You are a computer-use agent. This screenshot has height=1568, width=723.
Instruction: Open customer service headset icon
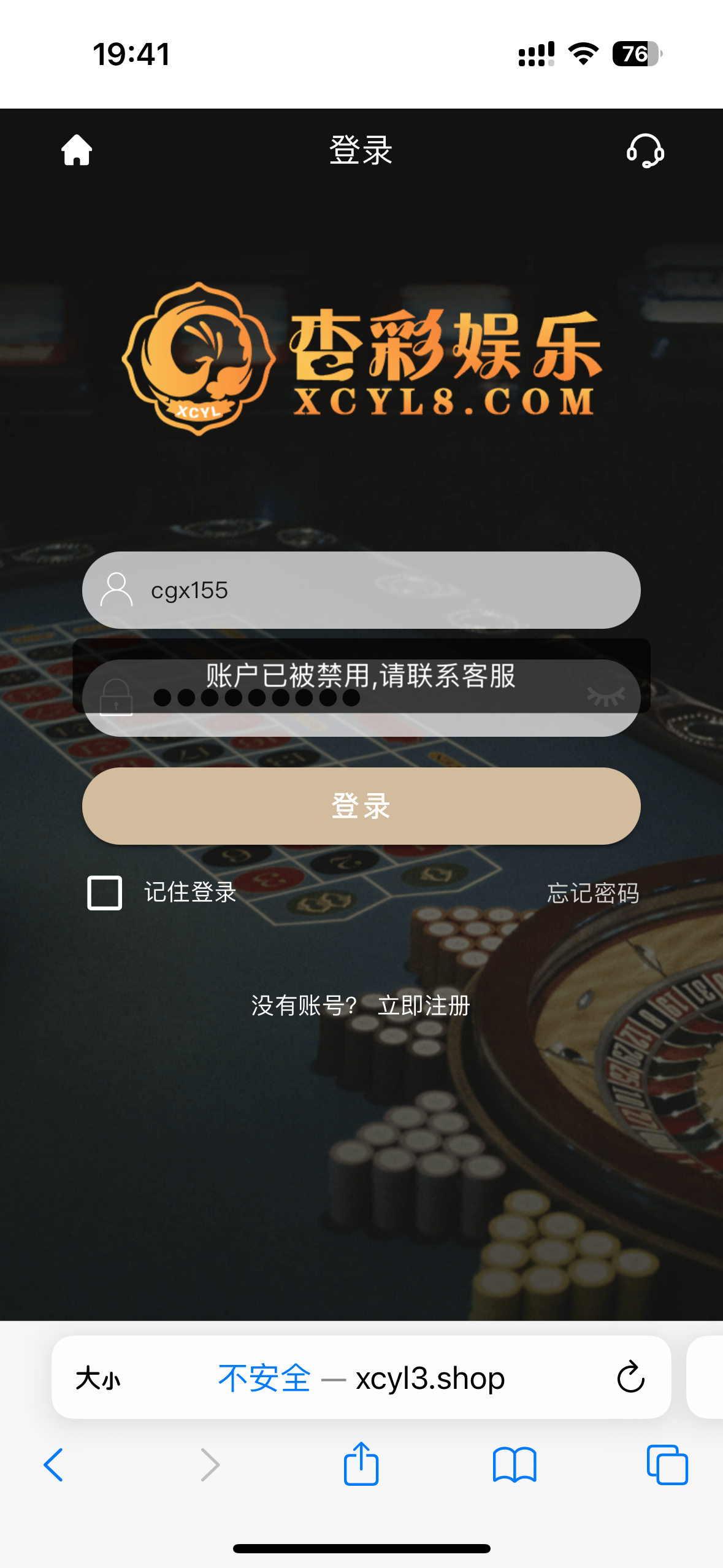(x=645, y=150)
